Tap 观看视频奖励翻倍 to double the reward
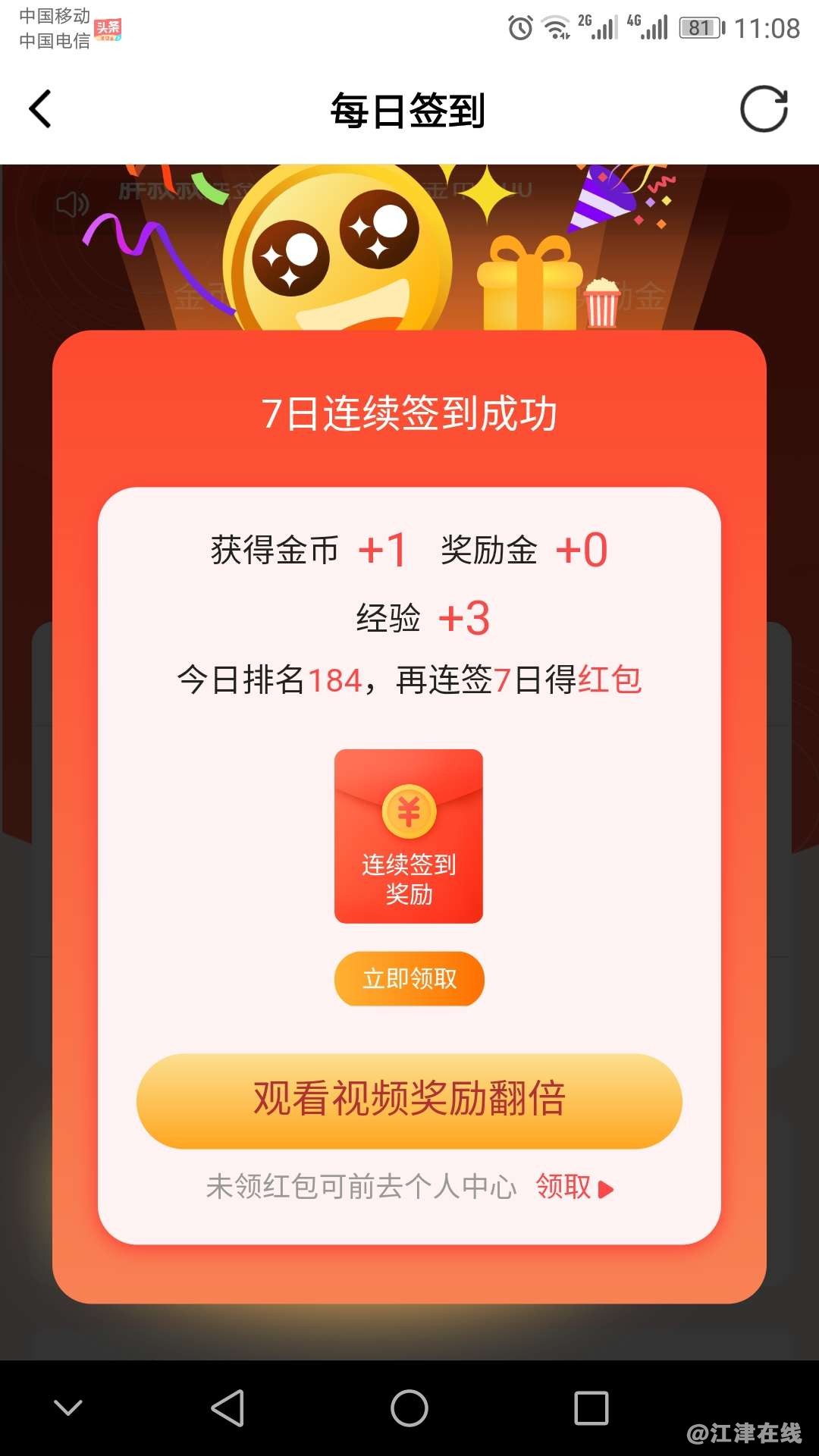The image size is (819, 1456). click(x=409, y=1100)
